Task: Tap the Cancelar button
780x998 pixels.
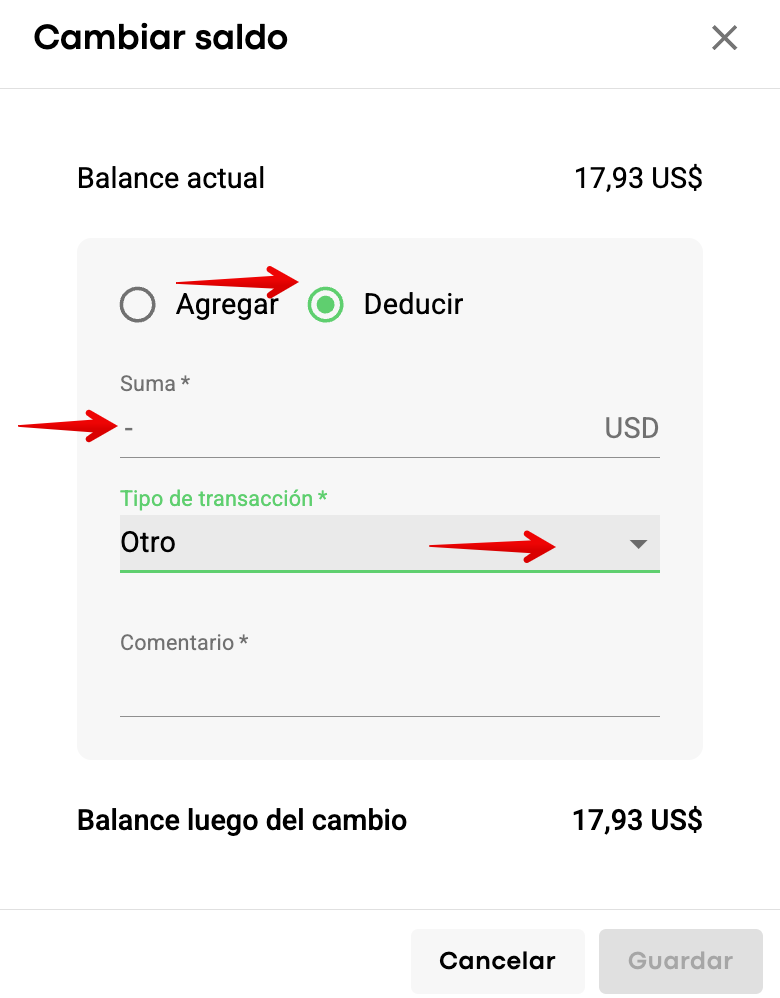Action: (497, 961)
